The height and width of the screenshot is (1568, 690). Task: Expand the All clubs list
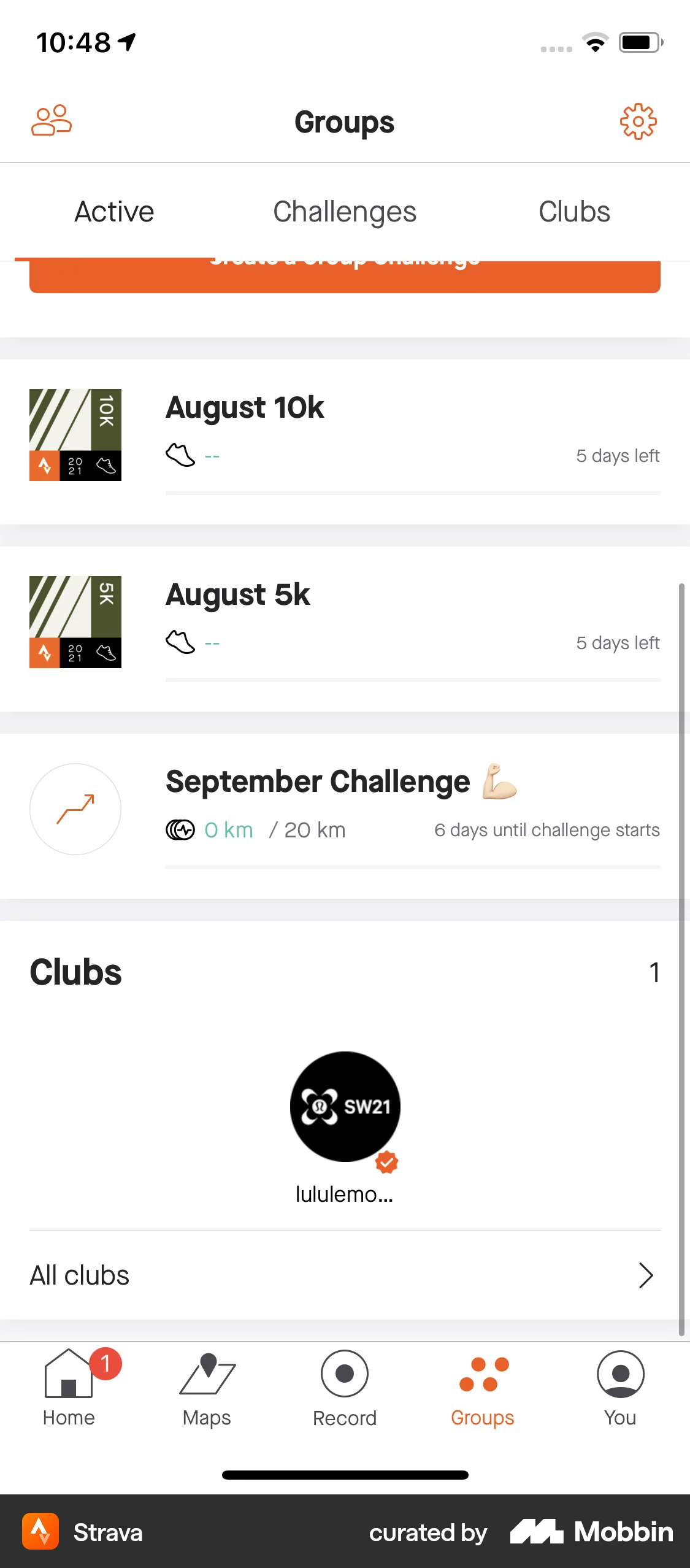pos(345,1275)
